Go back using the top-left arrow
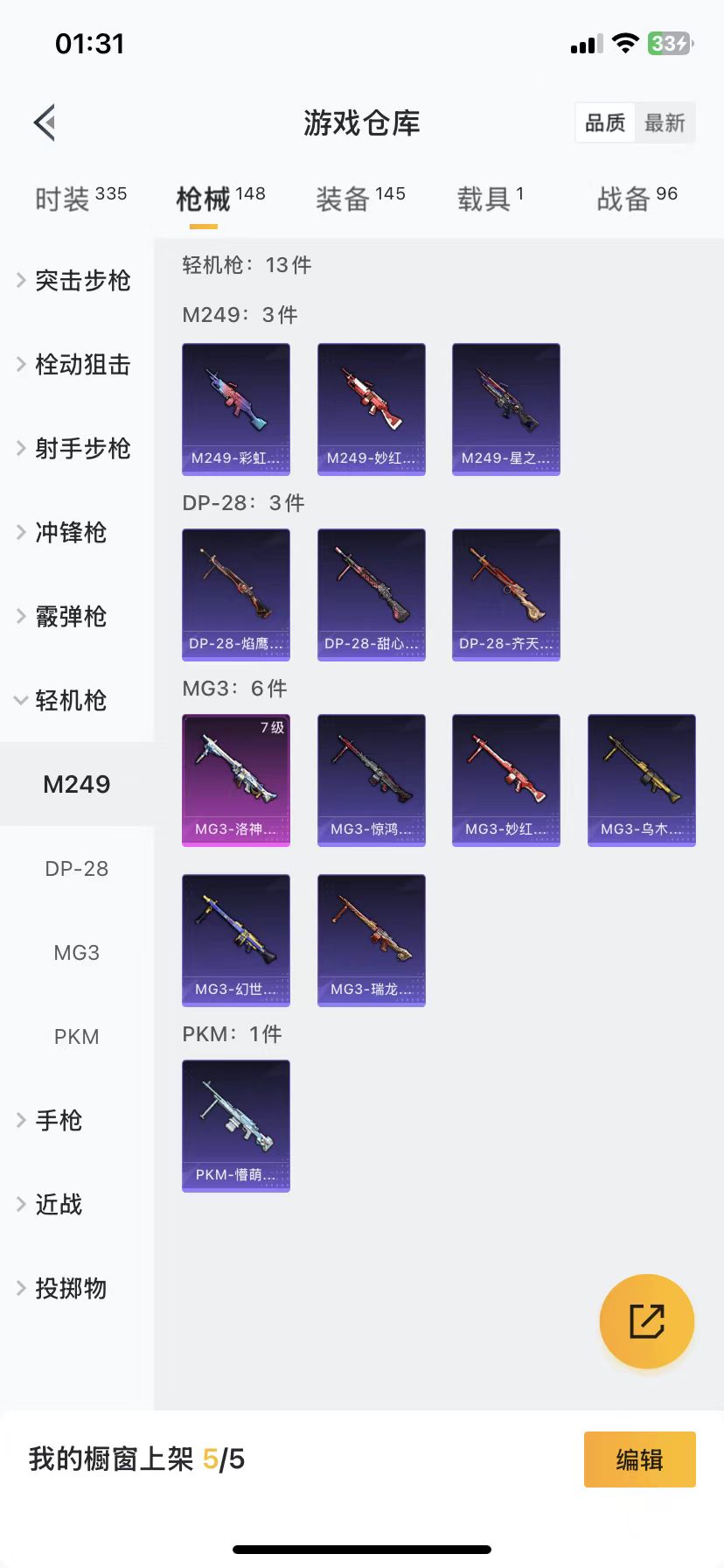 coord(45,122)
